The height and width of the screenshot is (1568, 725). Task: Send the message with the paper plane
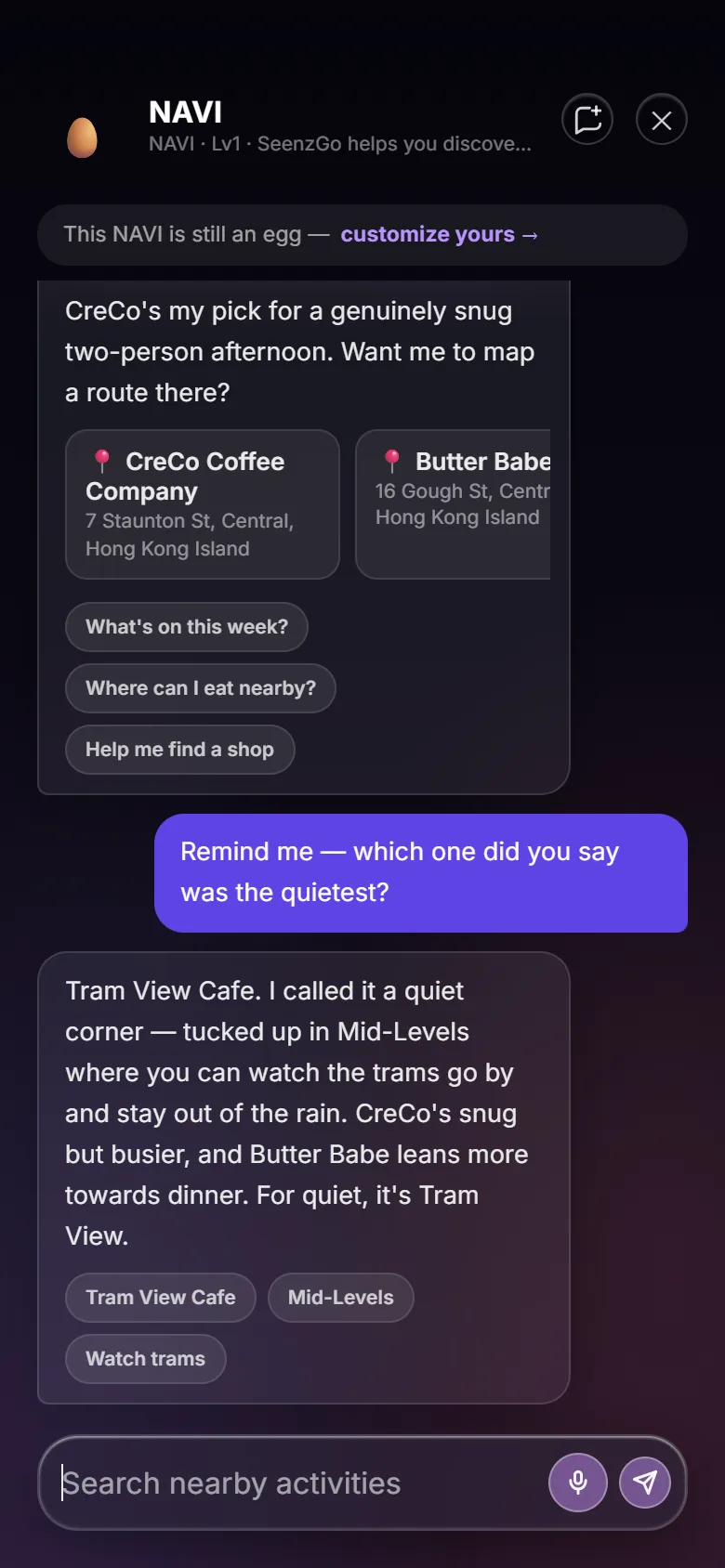(x=645, y=1483)
